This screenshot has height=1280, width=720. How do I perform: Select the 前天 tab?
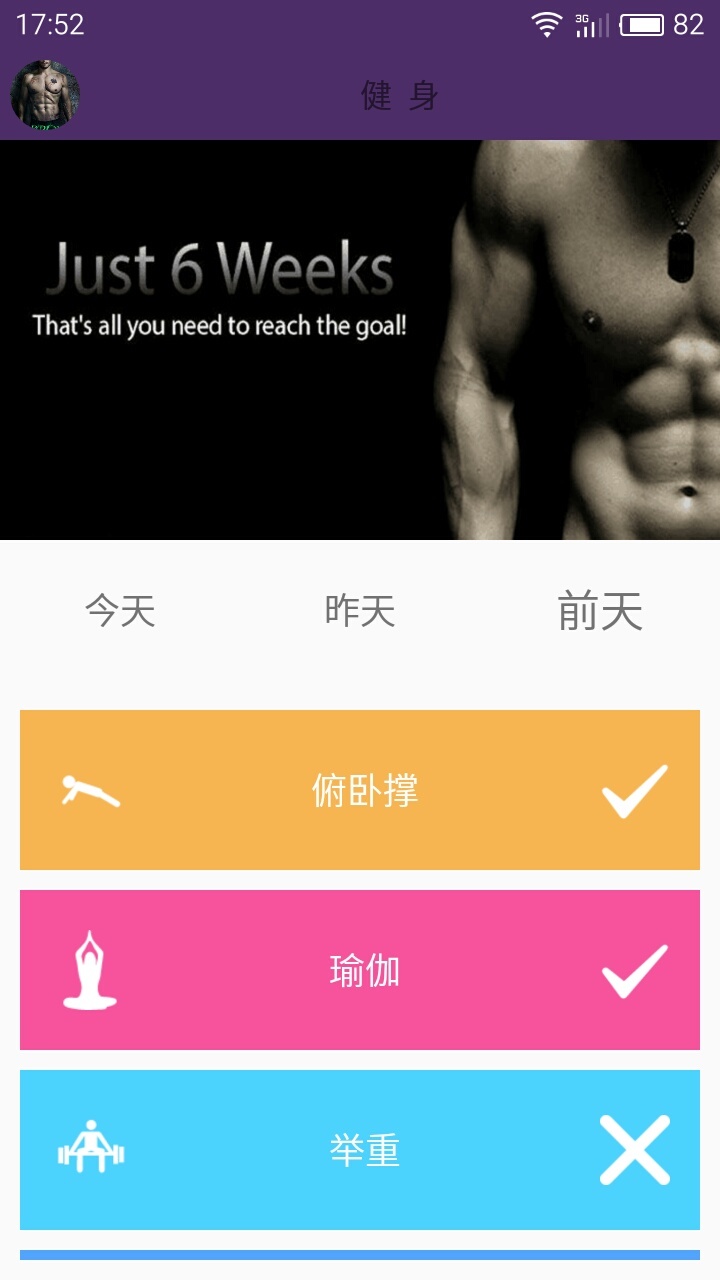point(600,610)
